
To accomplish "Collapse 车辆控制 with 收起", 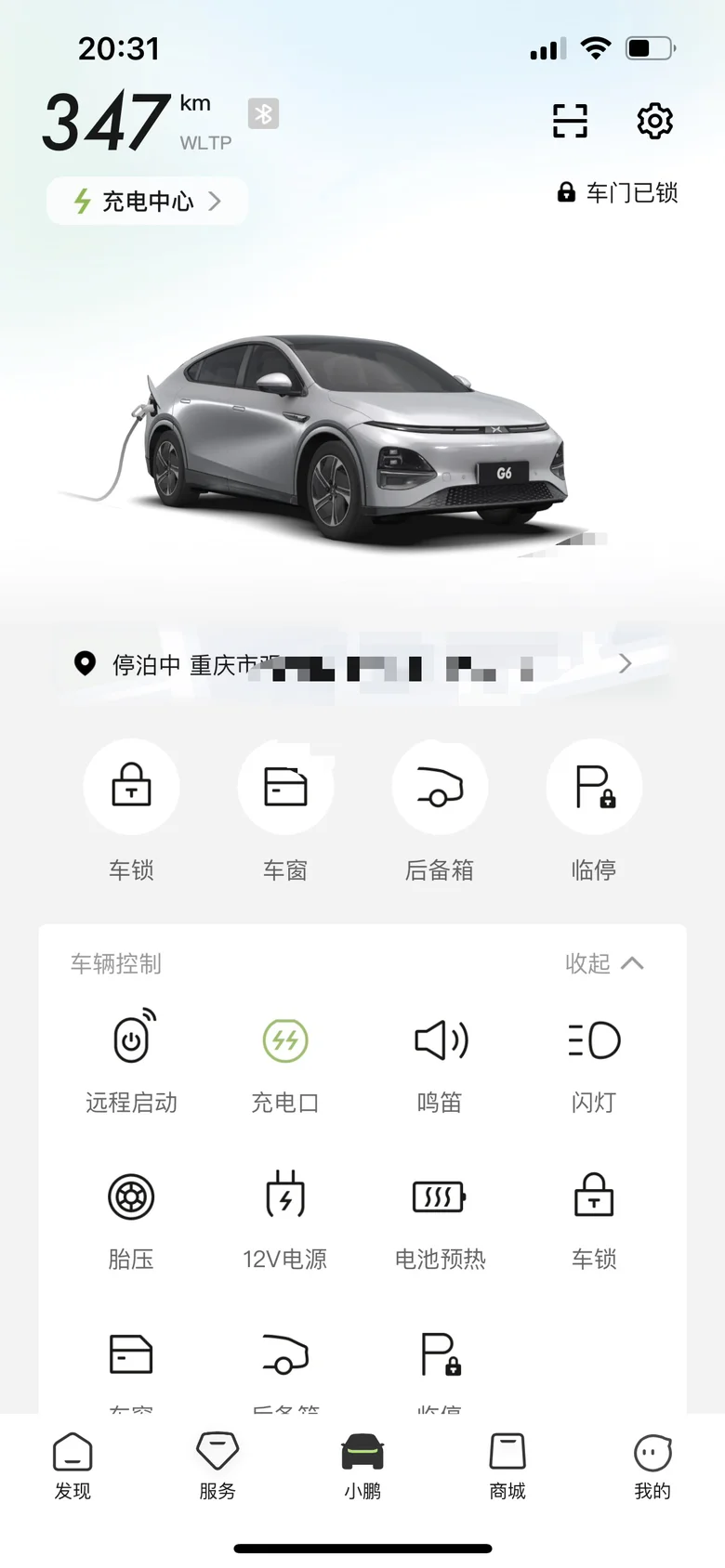I will 604,963.
